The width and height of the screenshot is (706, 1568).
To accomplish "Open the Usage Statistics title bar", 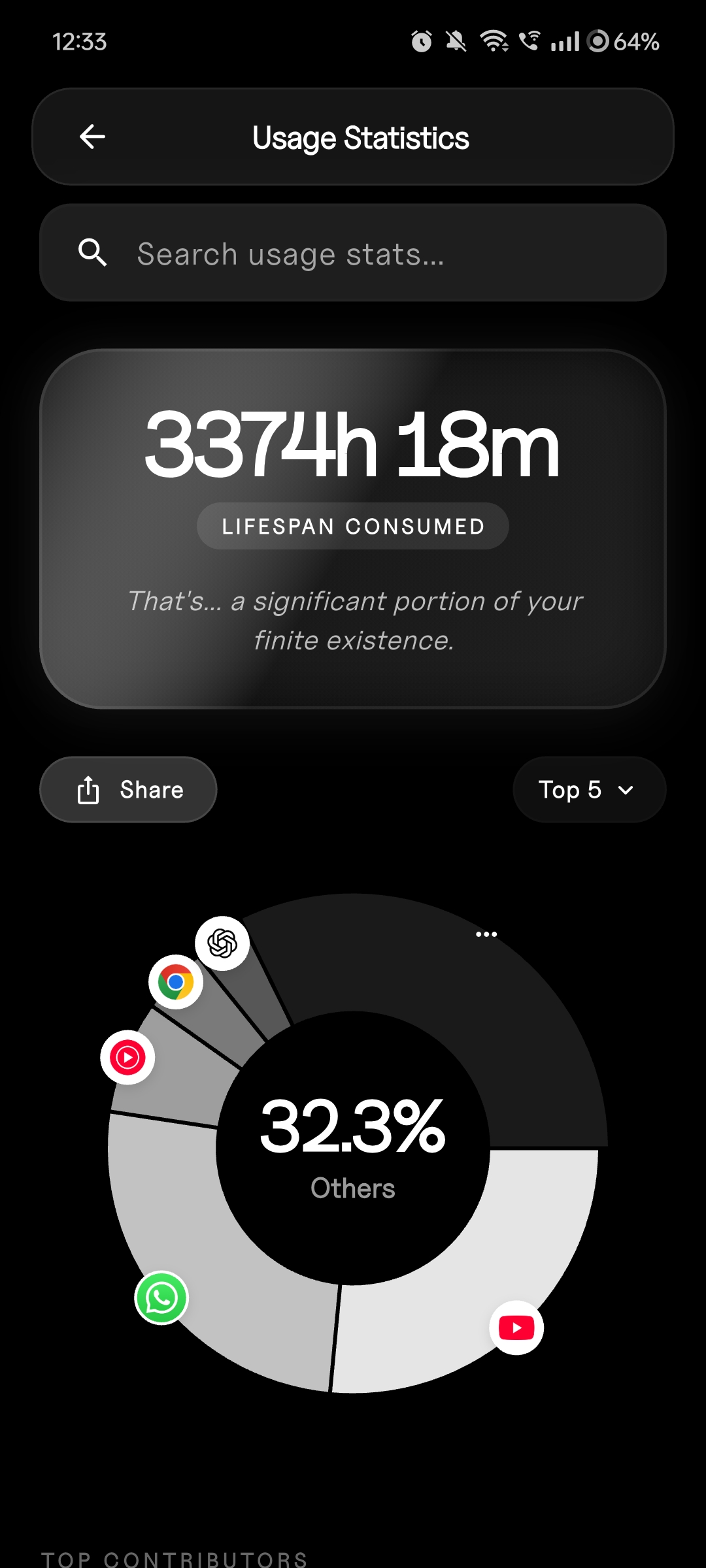I will (x=361, y=138).
